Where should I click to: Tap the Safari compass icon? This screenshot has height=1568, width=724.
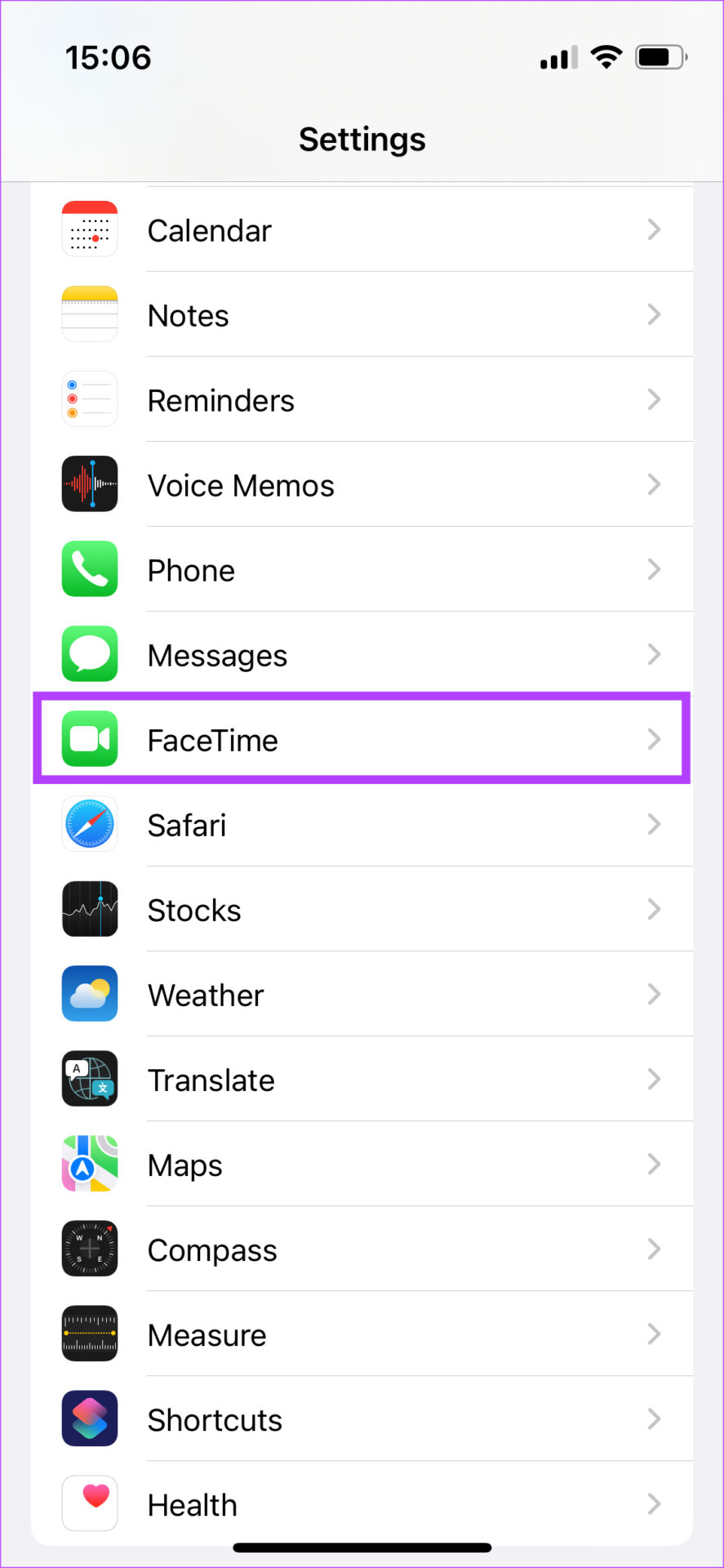pyautogui.click(x=89, y=824)
